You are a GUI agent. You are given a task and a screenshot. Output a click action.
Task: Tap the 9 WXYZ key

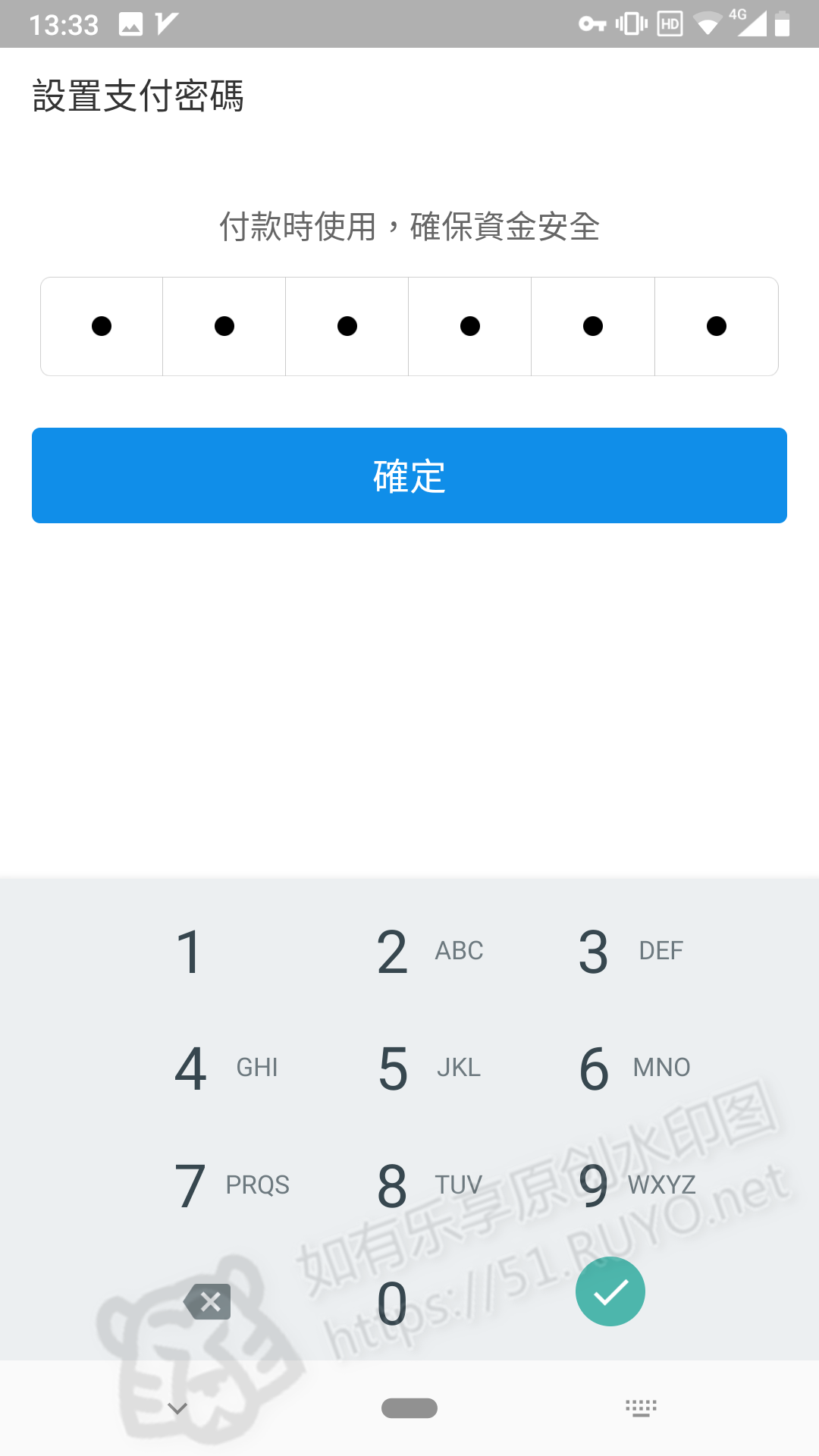pos(610,1185)
